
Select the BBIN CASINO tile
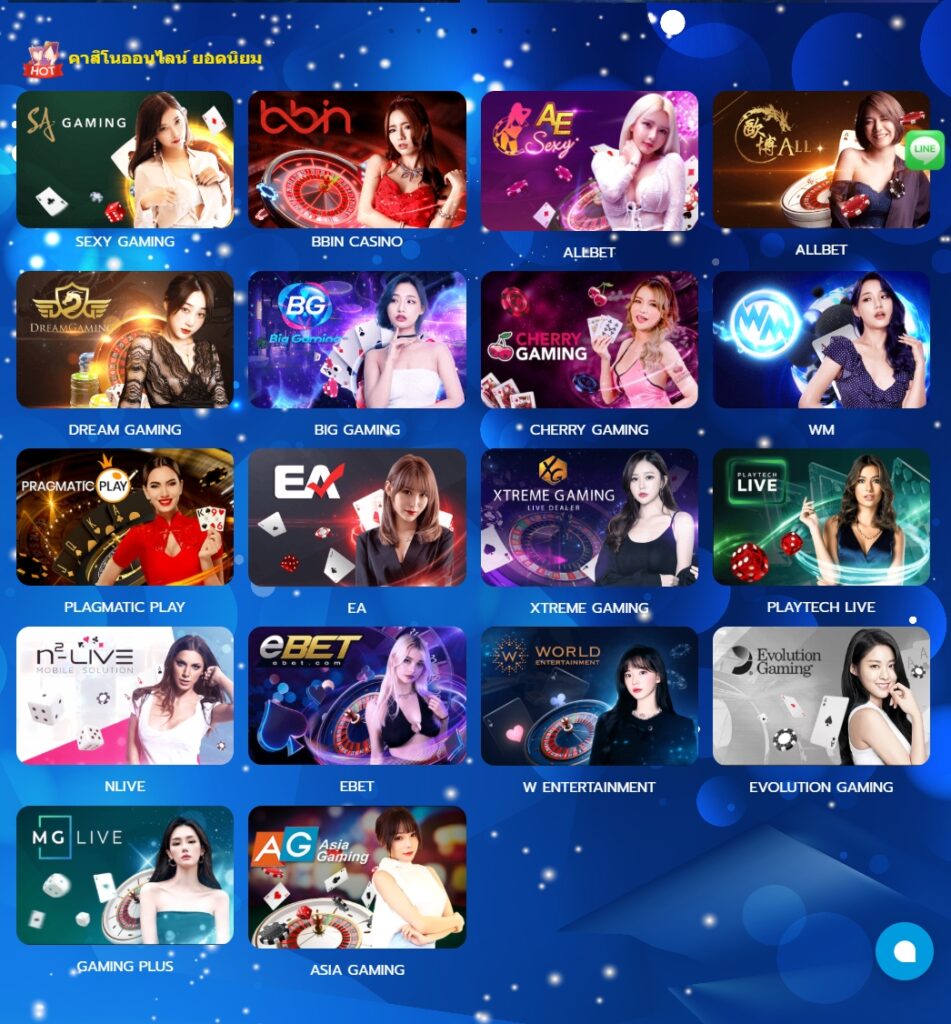point(357,160)
